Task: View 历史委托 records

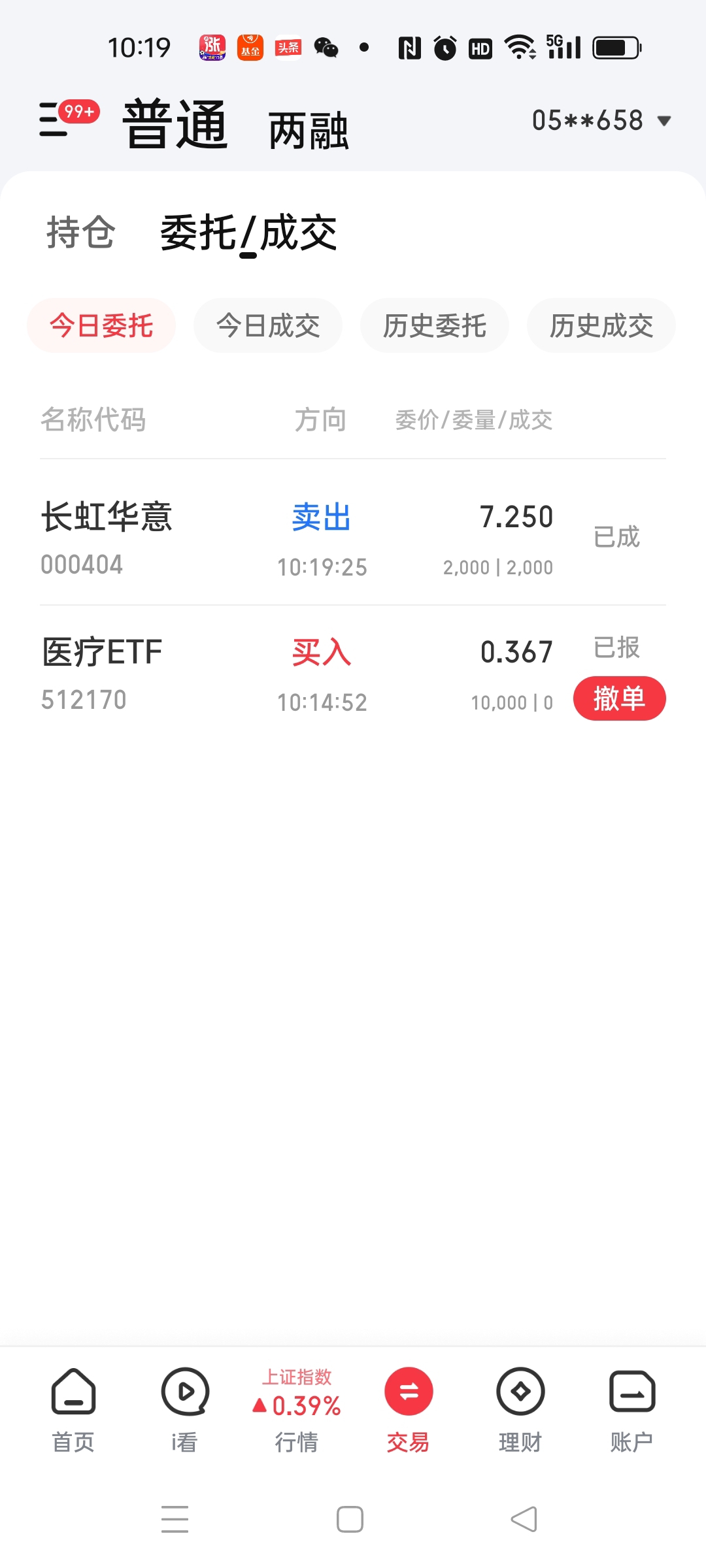Action: (x=435, y=325)
